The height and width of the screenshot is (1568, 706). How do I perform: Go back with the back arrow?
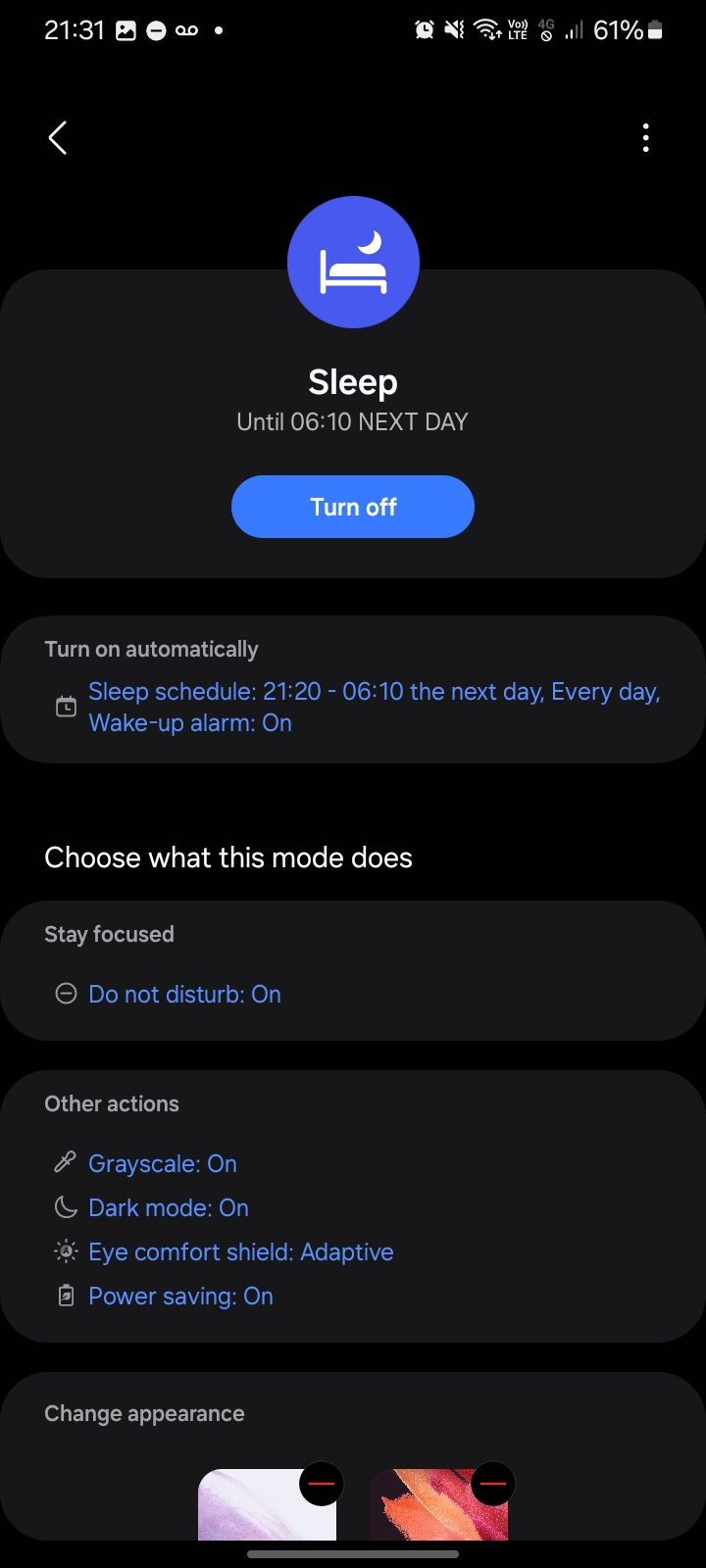57,137
